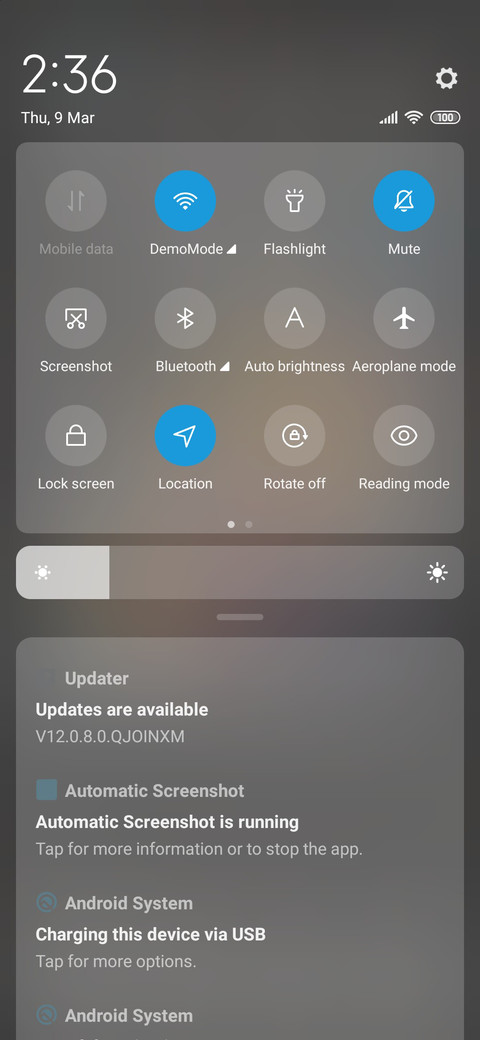Open the Automatic Screenshot is running notification
Screen dimensions: 480x1040
(240, 820)
